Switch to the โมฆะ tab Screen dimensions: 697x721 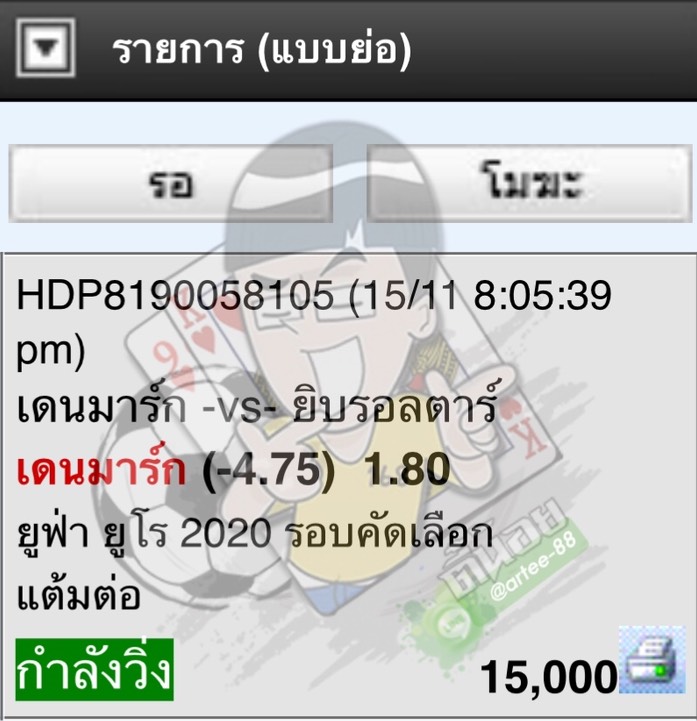[530, 183]
